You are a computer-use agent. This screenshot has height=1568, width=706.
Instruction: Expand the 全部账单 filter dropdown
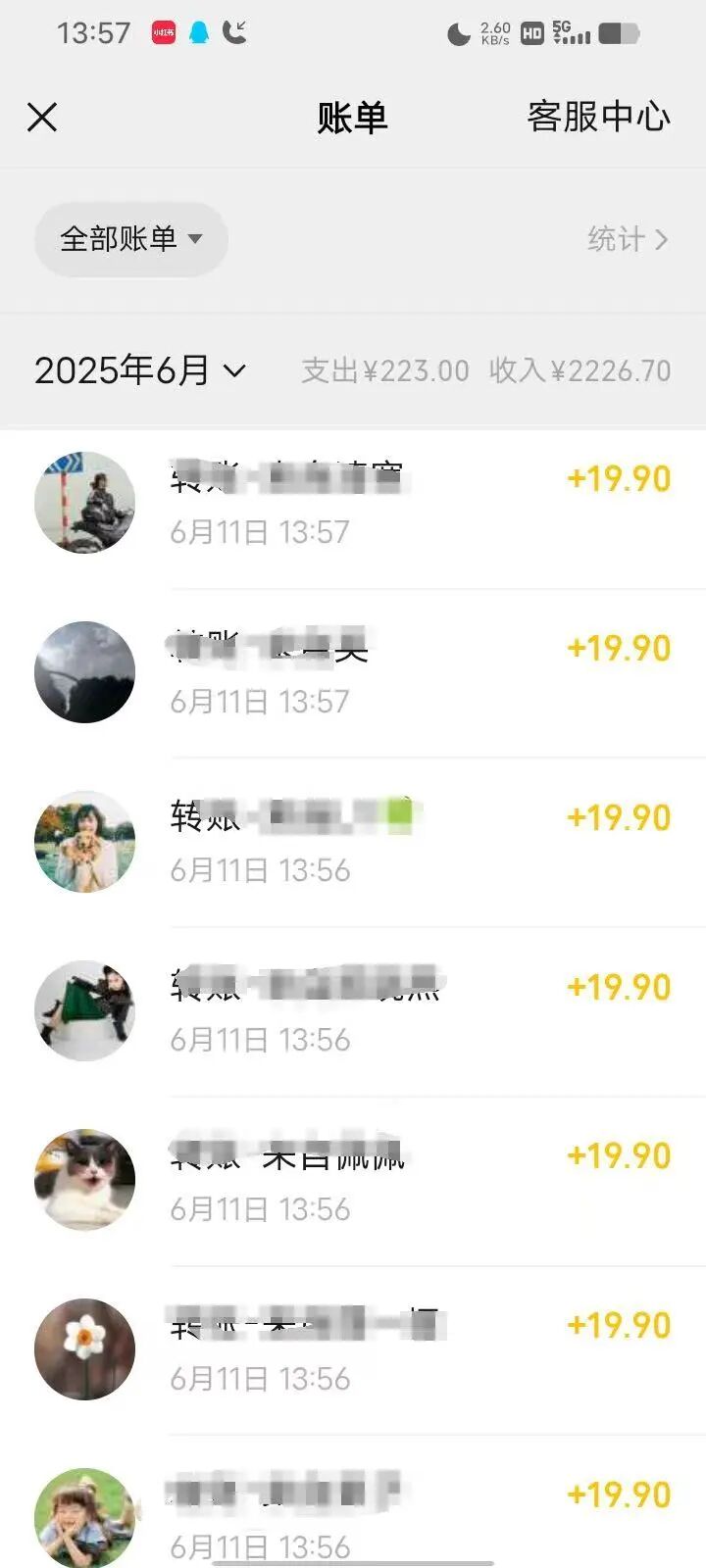coord(130,239)
